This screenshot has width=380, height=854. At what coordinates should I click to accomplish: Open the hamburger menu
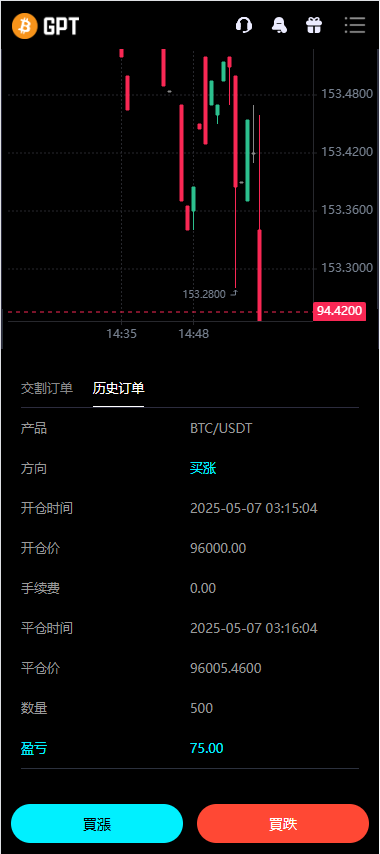coord(355,25)
